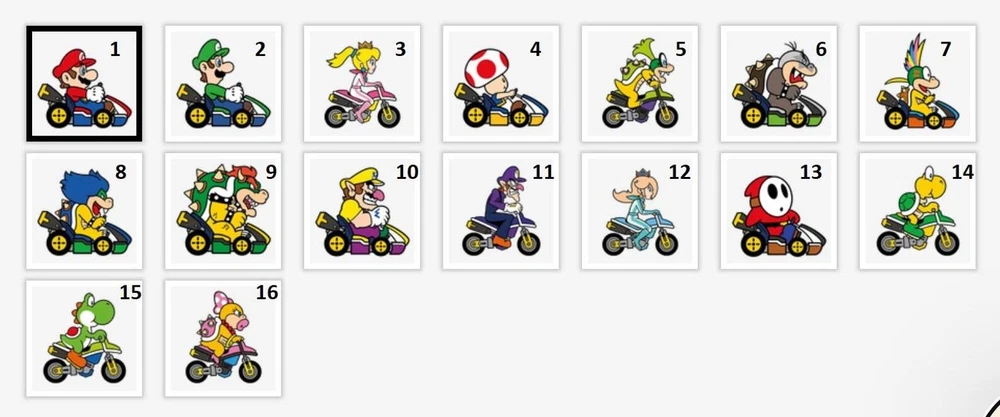Select Toad in tile 4
Screen dimensions: 1000x417
pos(501,84)
